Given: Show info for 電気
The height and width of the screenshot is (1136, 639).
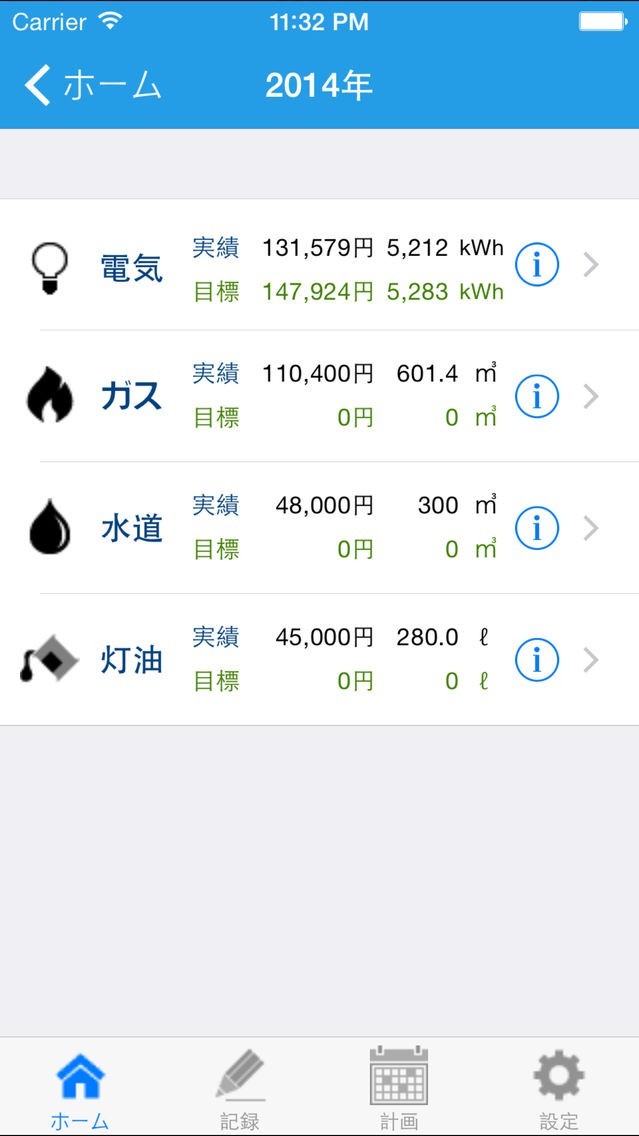Looking at the screenshot, I should pos(537,266).
